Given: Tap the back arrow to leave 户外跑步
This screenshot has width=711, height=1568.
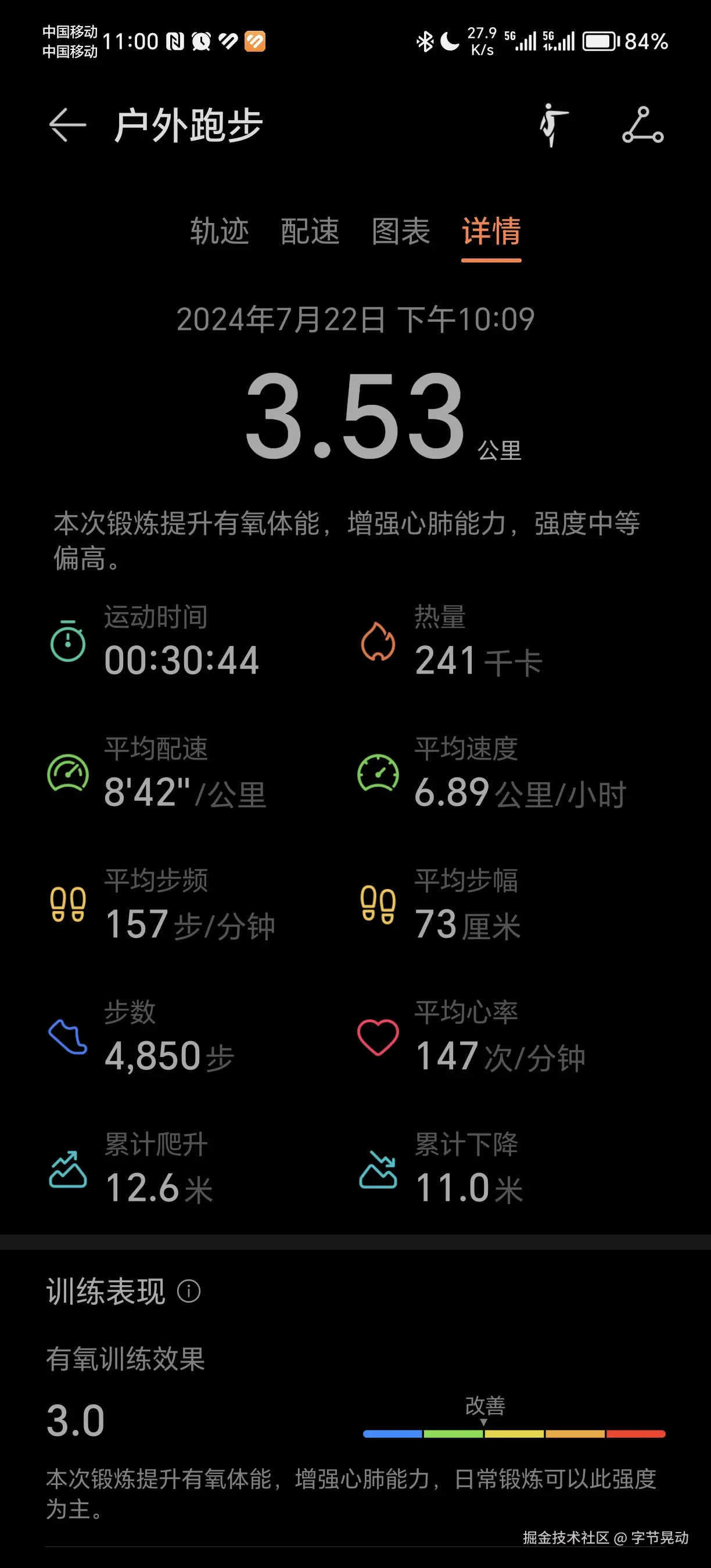Looking at the screenshot, I should [66, 124].
